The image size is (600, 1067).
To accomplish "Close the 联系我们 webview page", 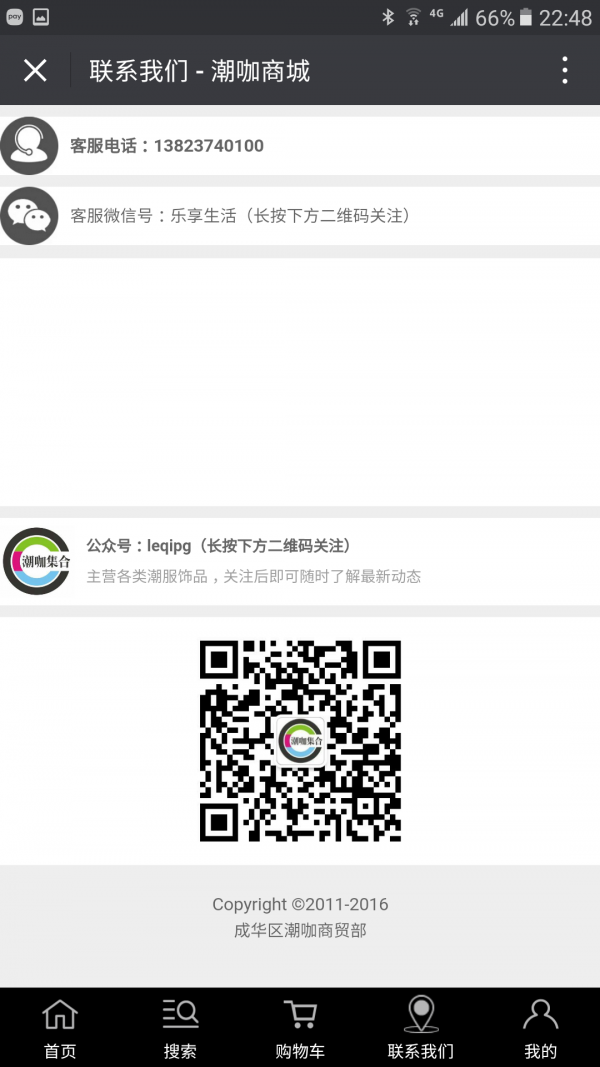I will pos(35,70).
